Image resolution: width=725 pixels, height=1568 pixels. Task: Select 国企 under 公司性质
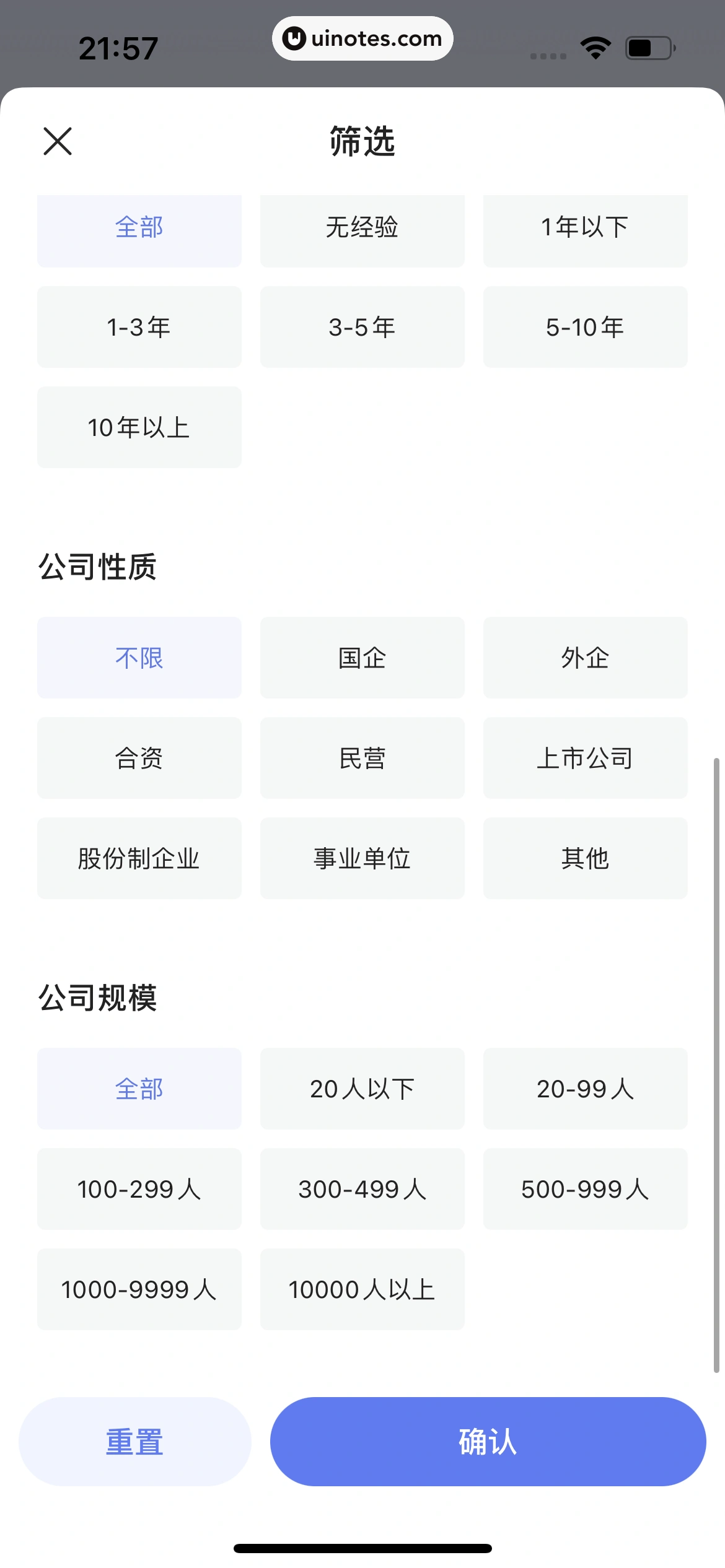click(362, 658)
